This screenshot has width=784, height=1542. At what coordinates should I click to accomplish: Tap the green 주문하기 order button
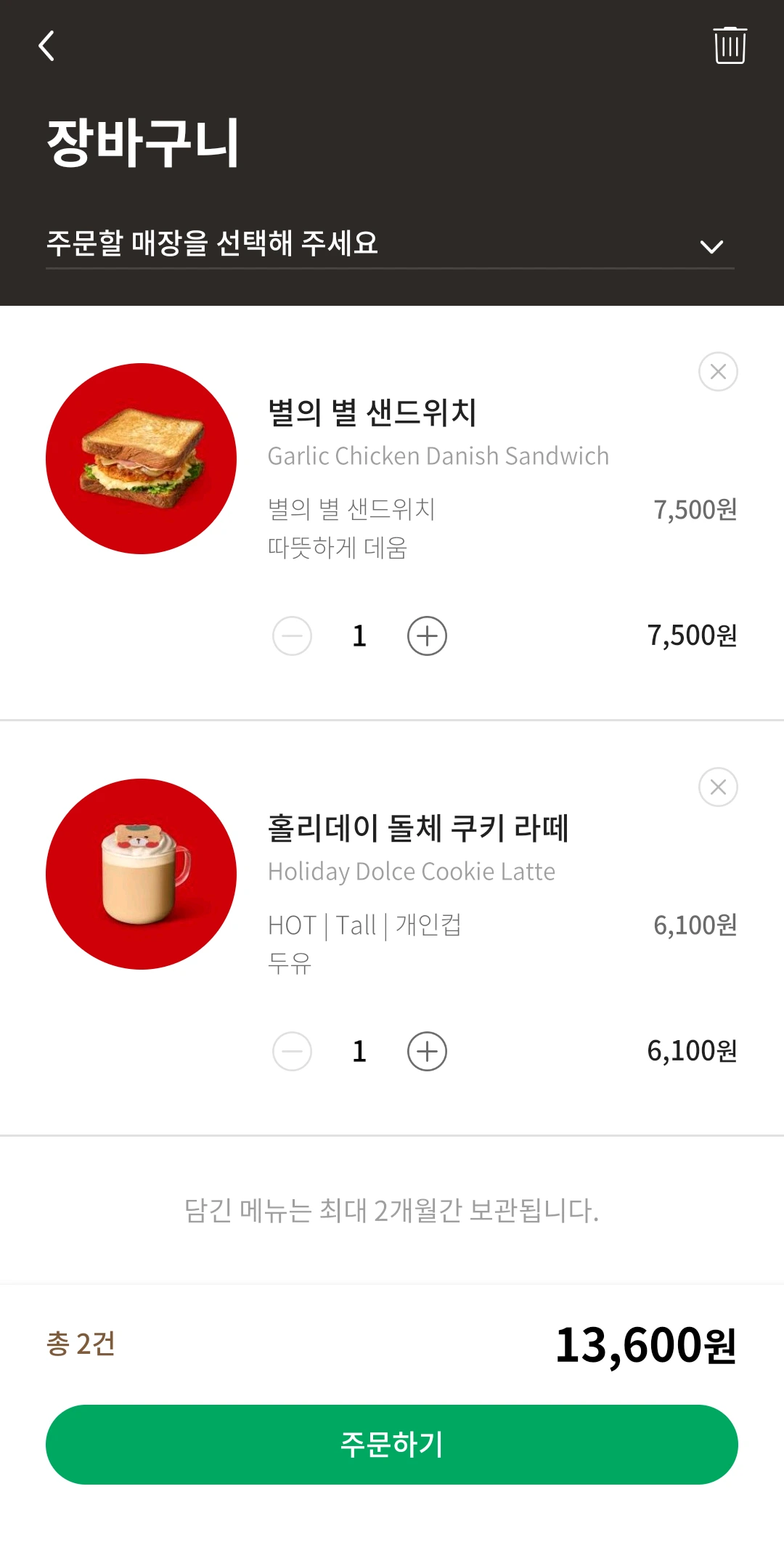(x=392, y=1445)
